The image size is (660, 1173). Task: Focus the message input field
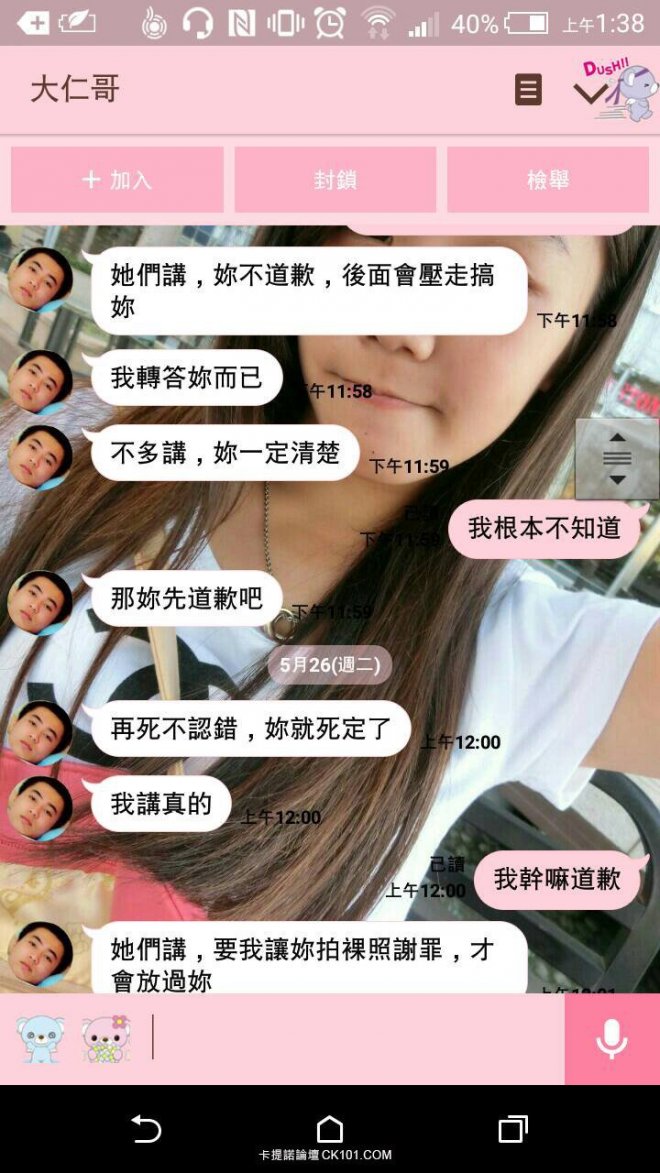(355, 1038)
